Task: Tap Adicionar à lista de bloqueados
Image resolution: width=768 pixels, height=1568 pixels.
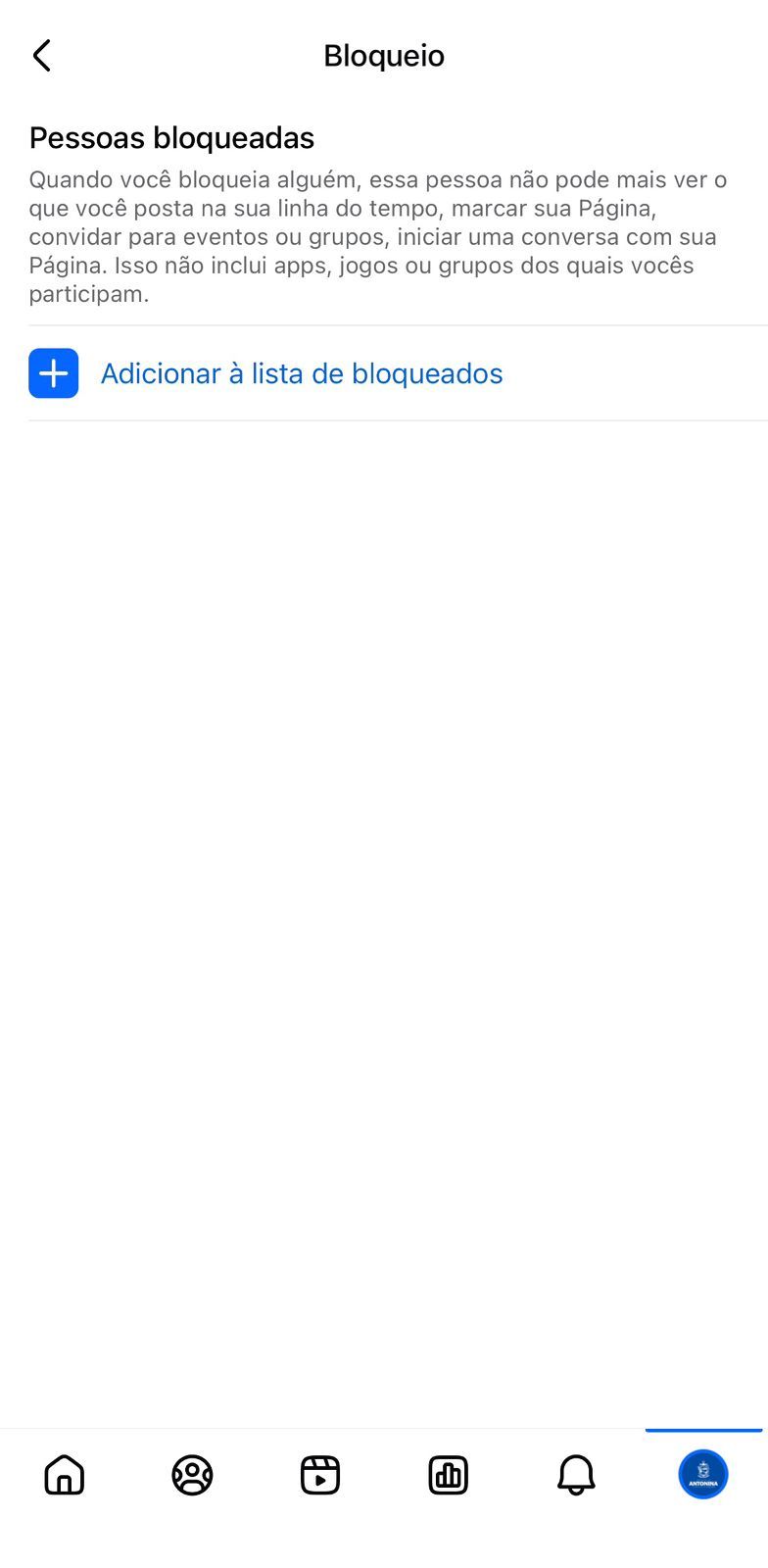Action: pyautogui.click(x=301, y=373)
